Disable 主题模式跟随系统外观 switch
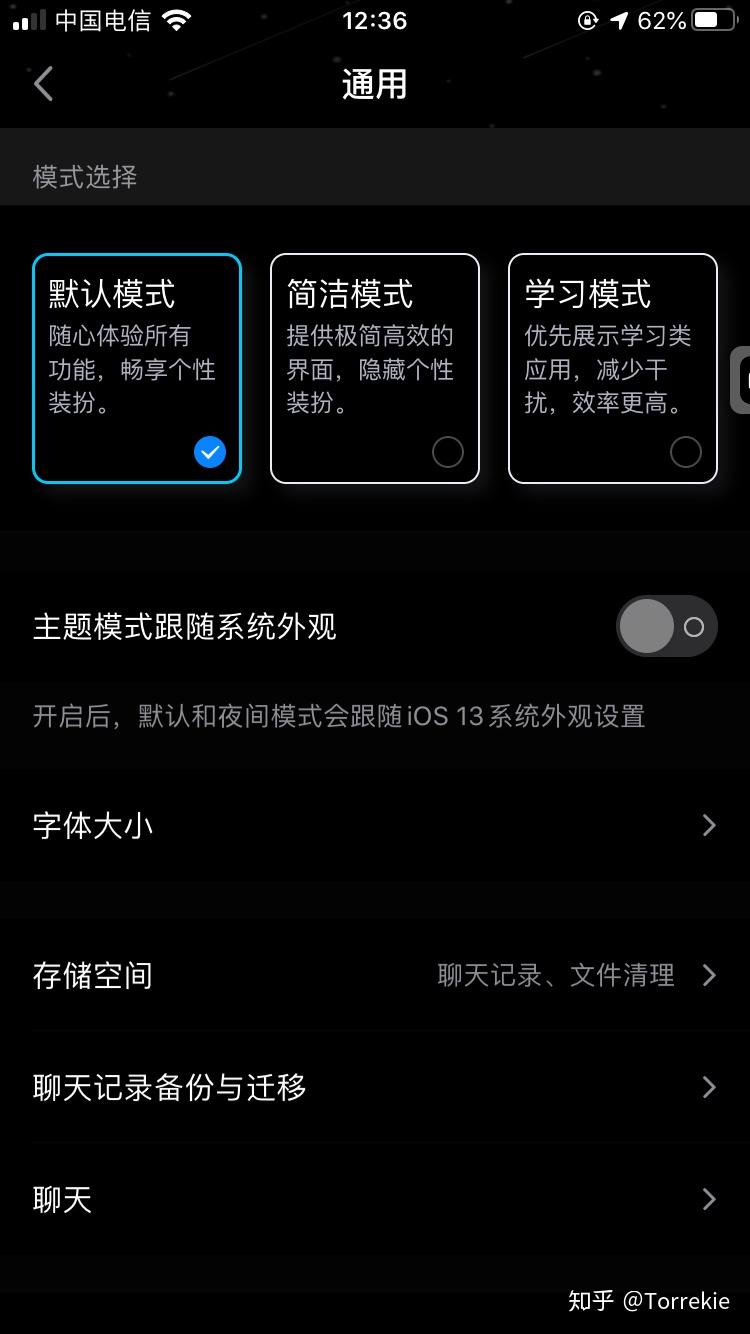Viewport: 750px width, 1334px height. [666, 625]
